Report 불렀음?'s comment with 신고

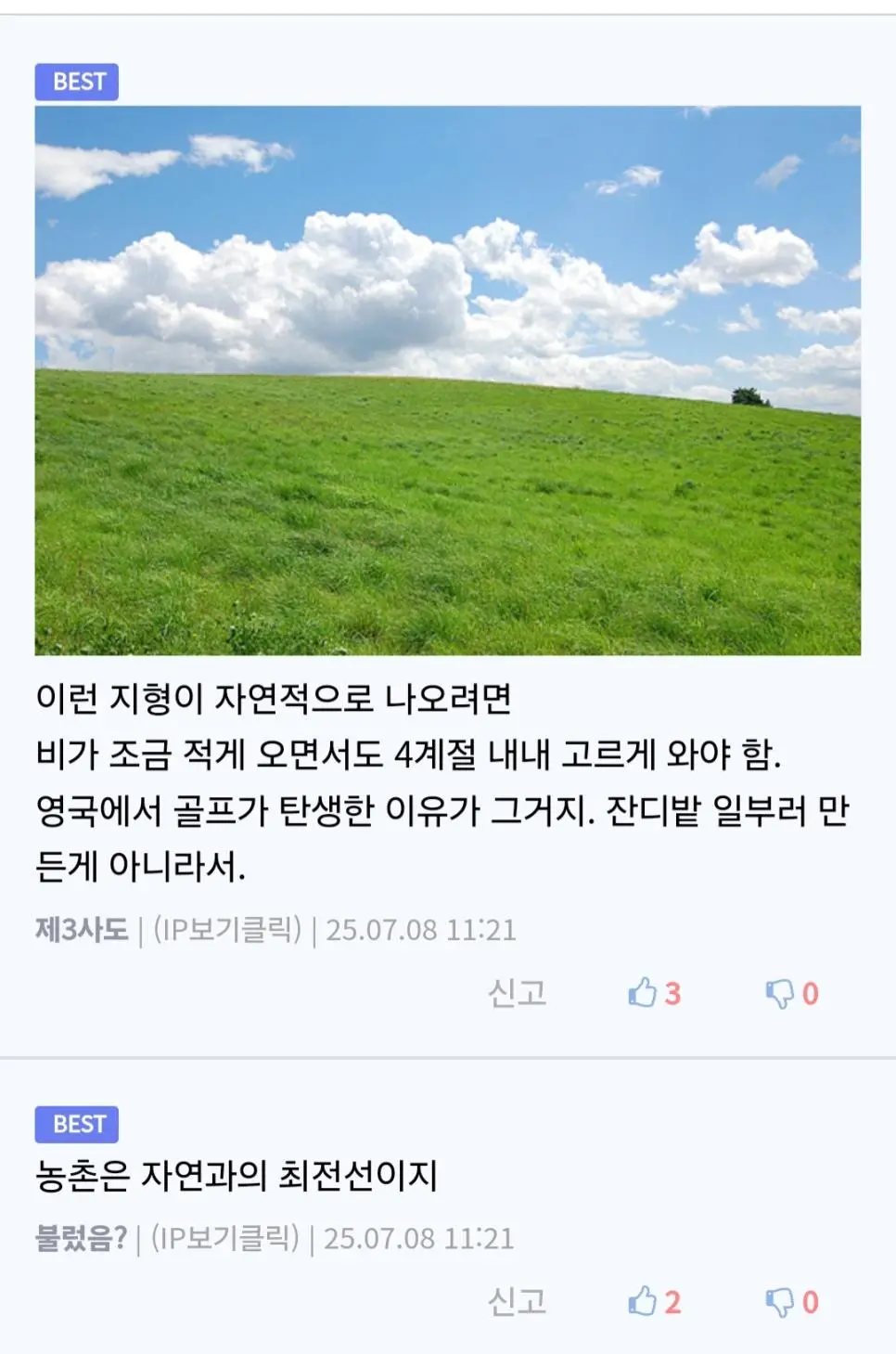tap(517, 1301)
